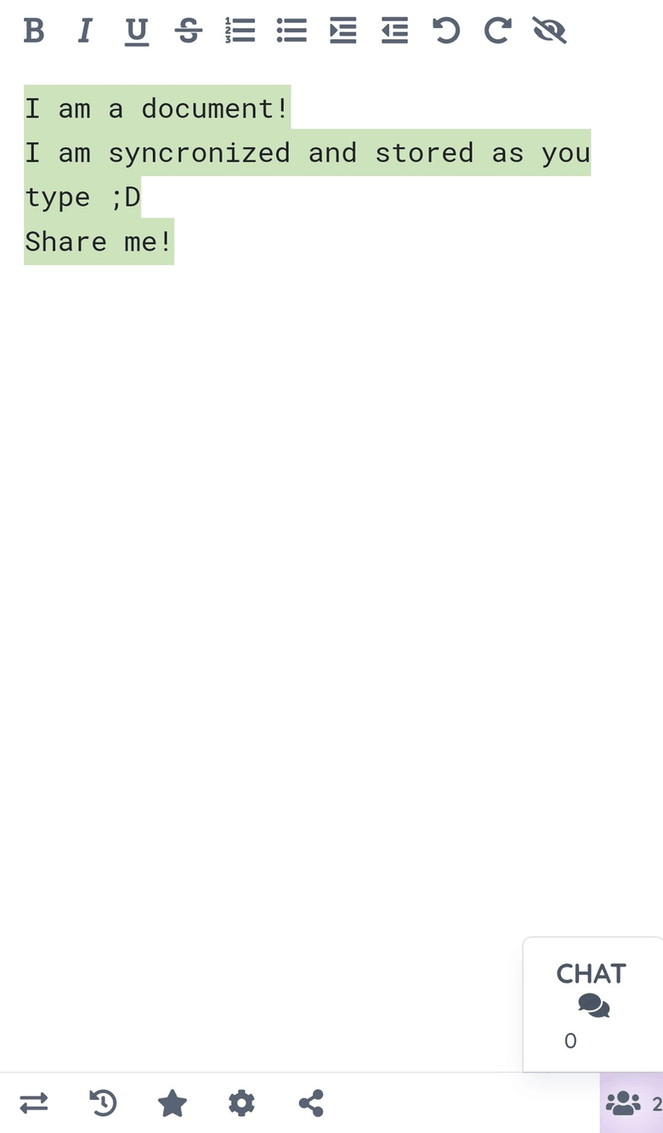Share this pad
This screenshot has width=663, height=1133.
click(x=311, y=1103)
